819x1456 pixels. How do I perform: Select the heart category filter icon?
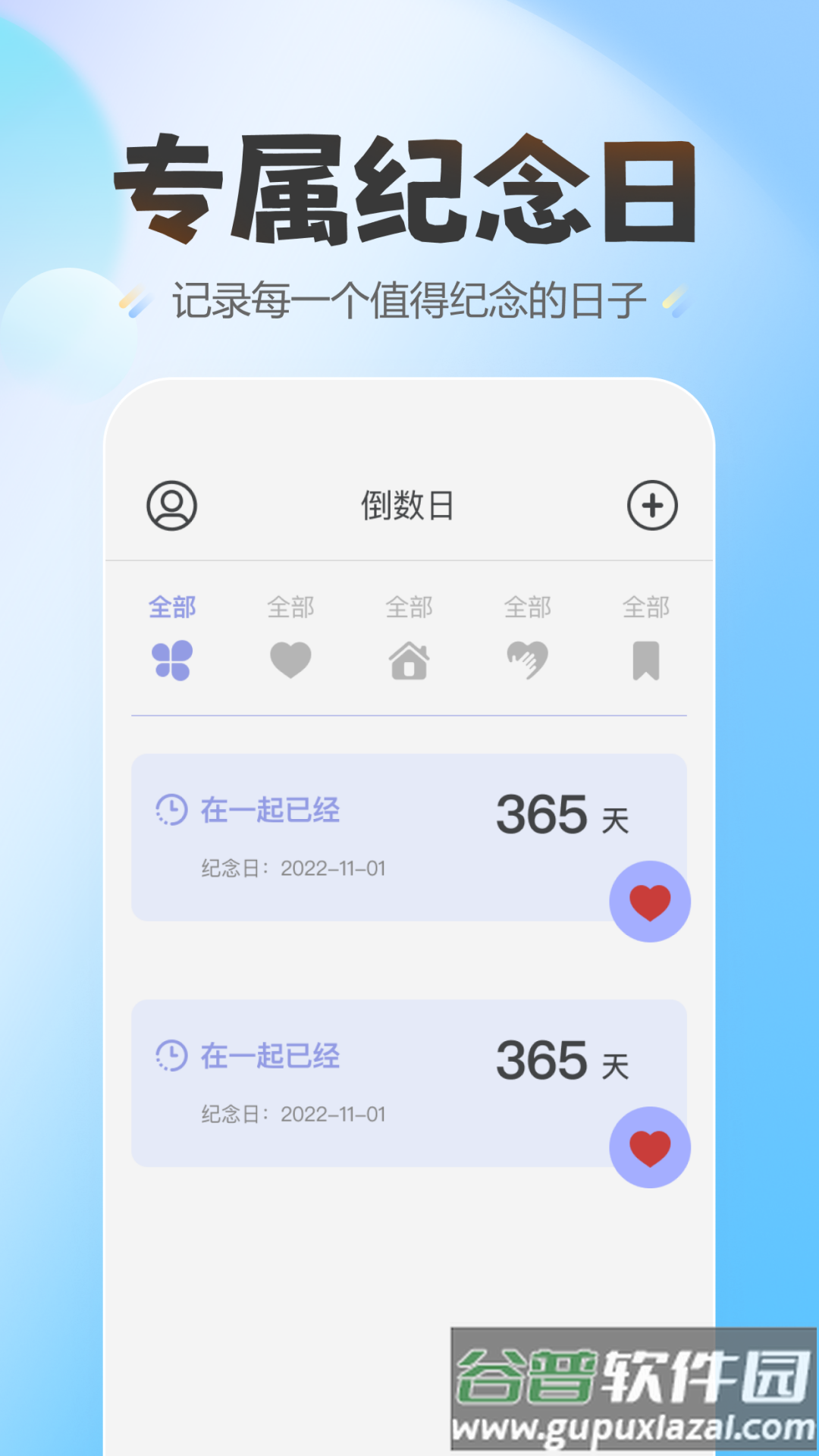click(x=291, y=660)
